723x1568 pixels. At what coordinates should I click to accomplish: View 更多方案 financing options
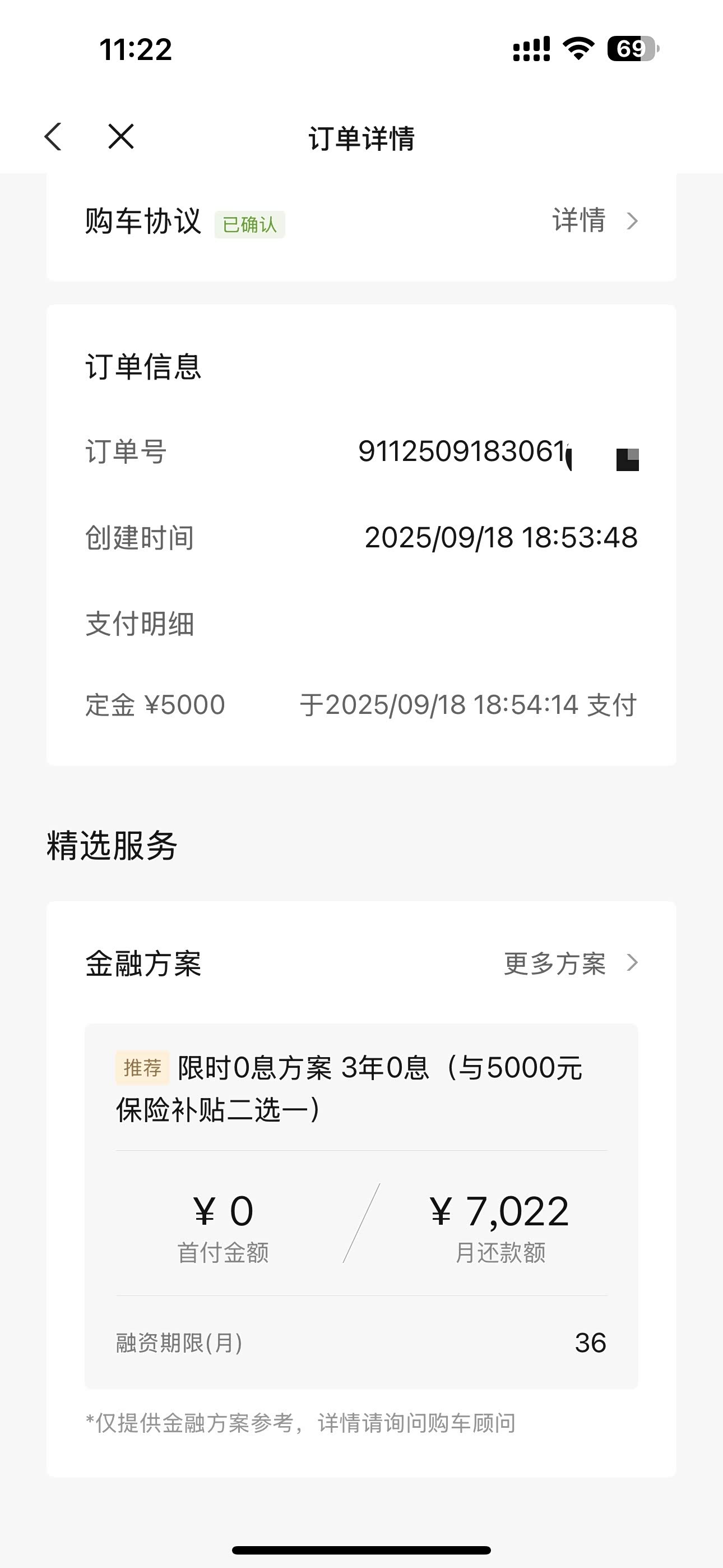click(569, 963)
